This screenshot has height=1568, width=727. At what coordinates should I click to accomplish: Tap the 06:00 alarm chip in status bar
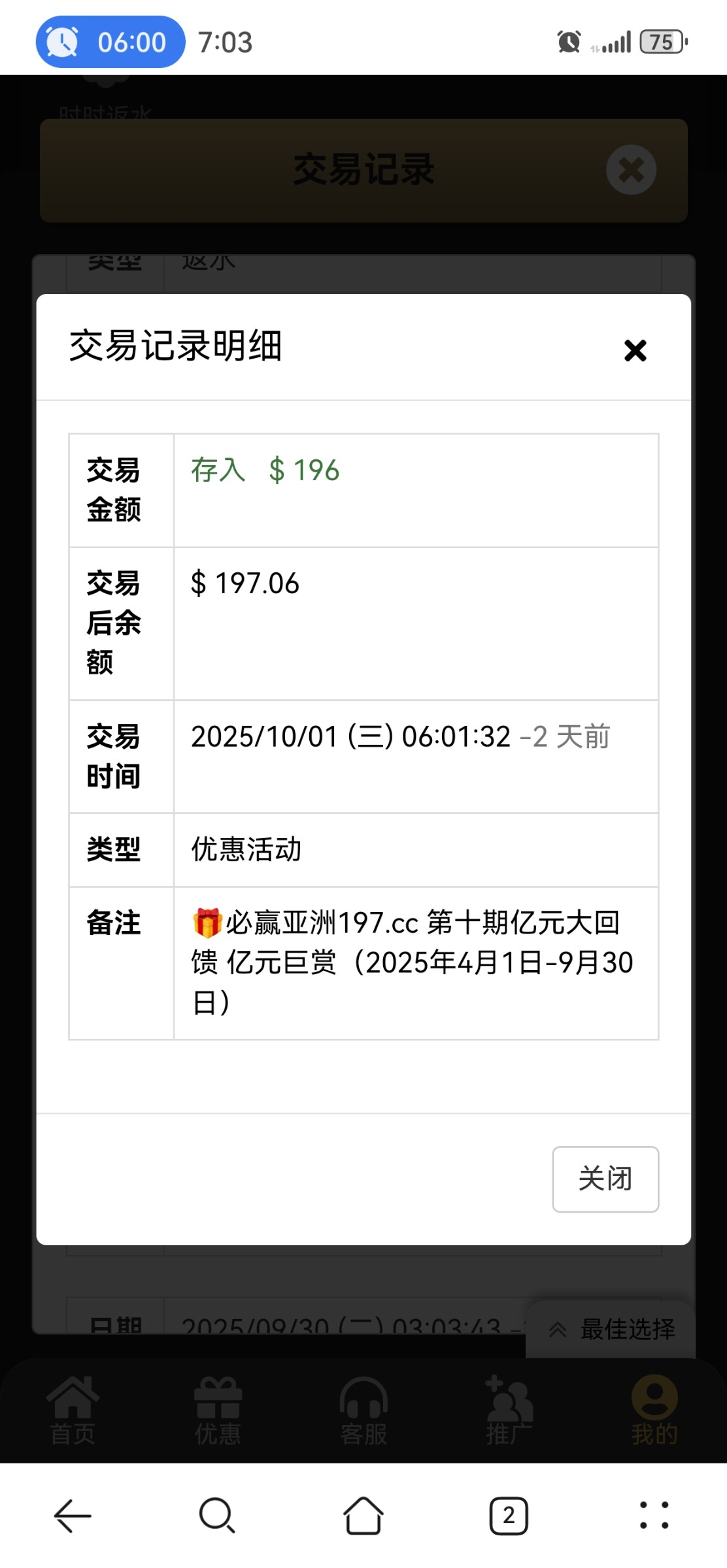point(109,42)
